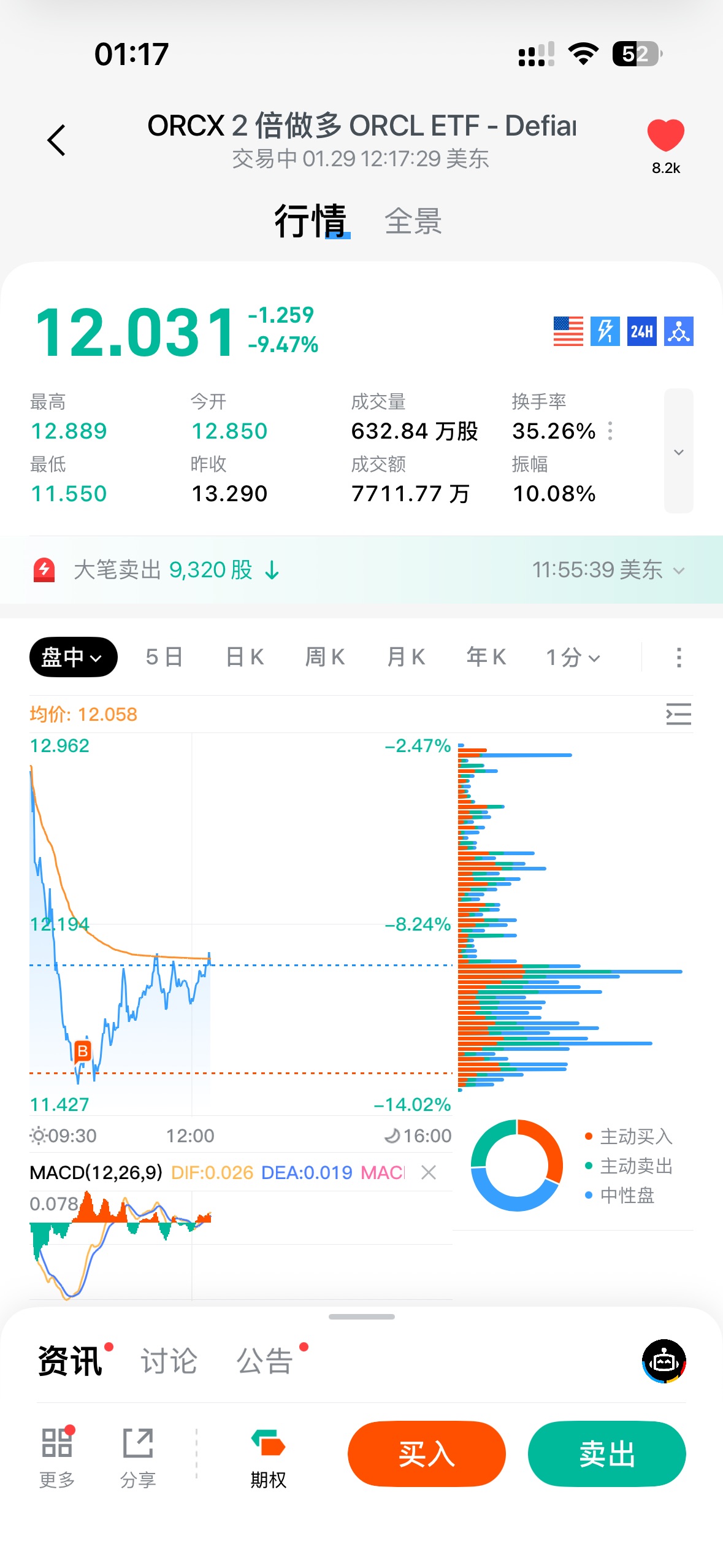Open the 大笔卖出 alert banner
The image size is (723, 1568).
coord(361,570)
